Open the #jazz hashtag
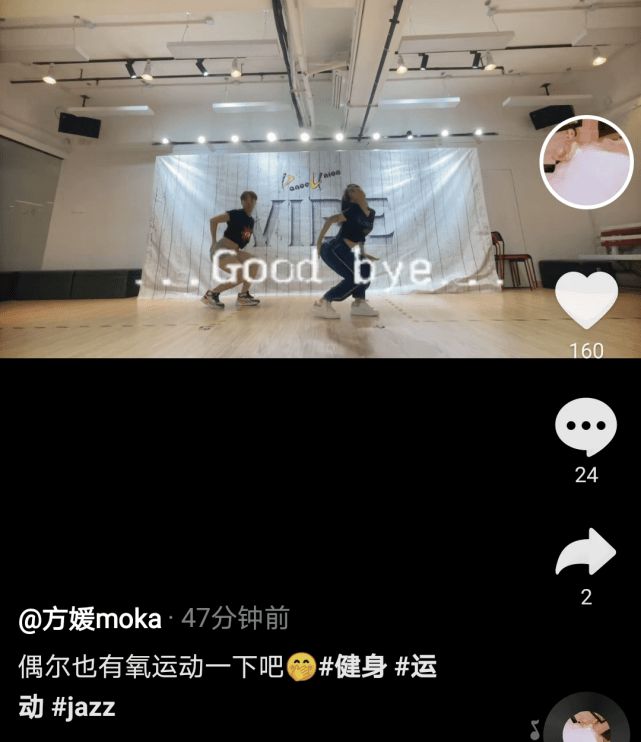This screenshot has width=641, height=742. click(83, 708)
